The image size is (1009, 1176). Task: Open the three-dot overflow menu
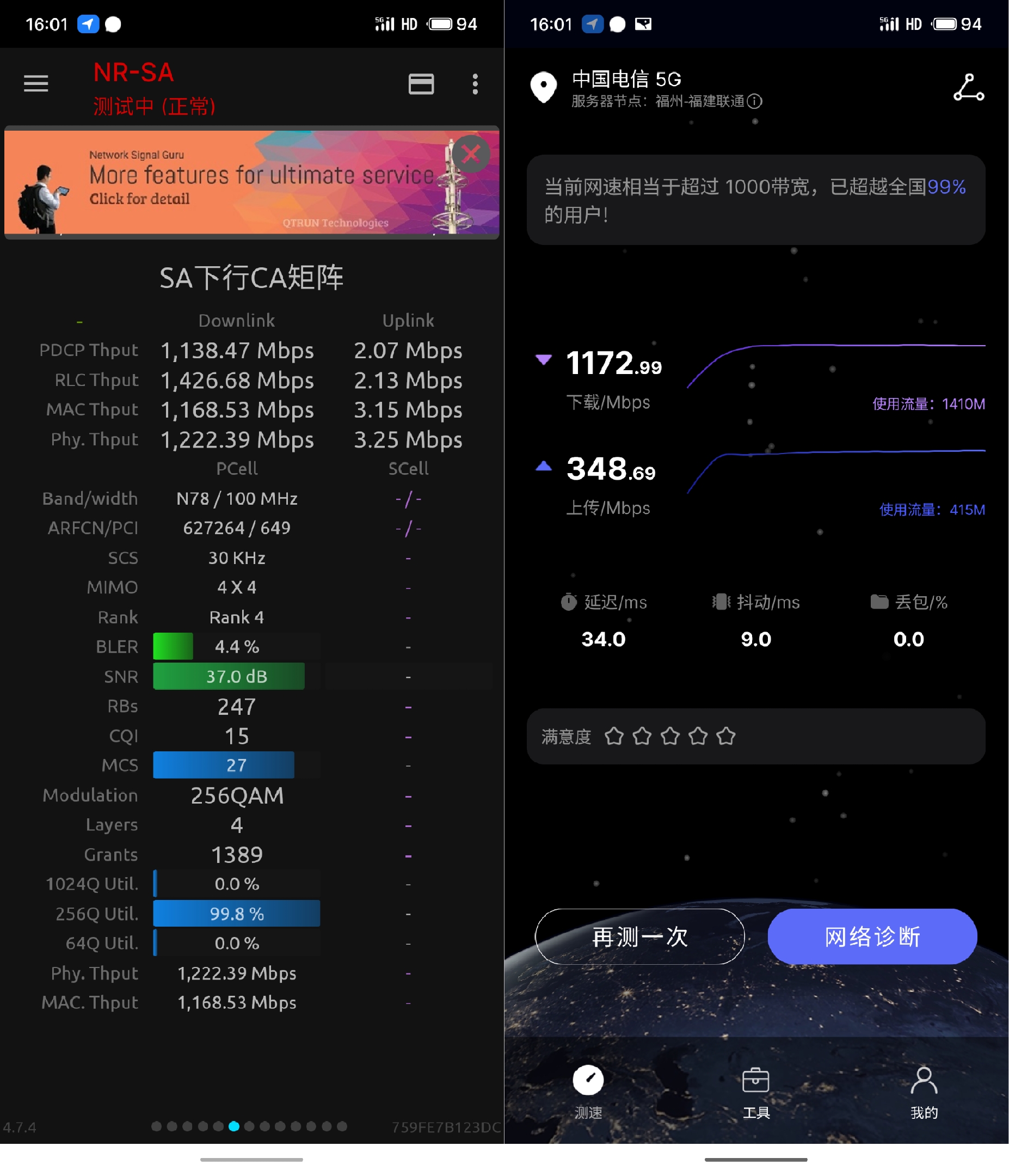tap(475, 84)
